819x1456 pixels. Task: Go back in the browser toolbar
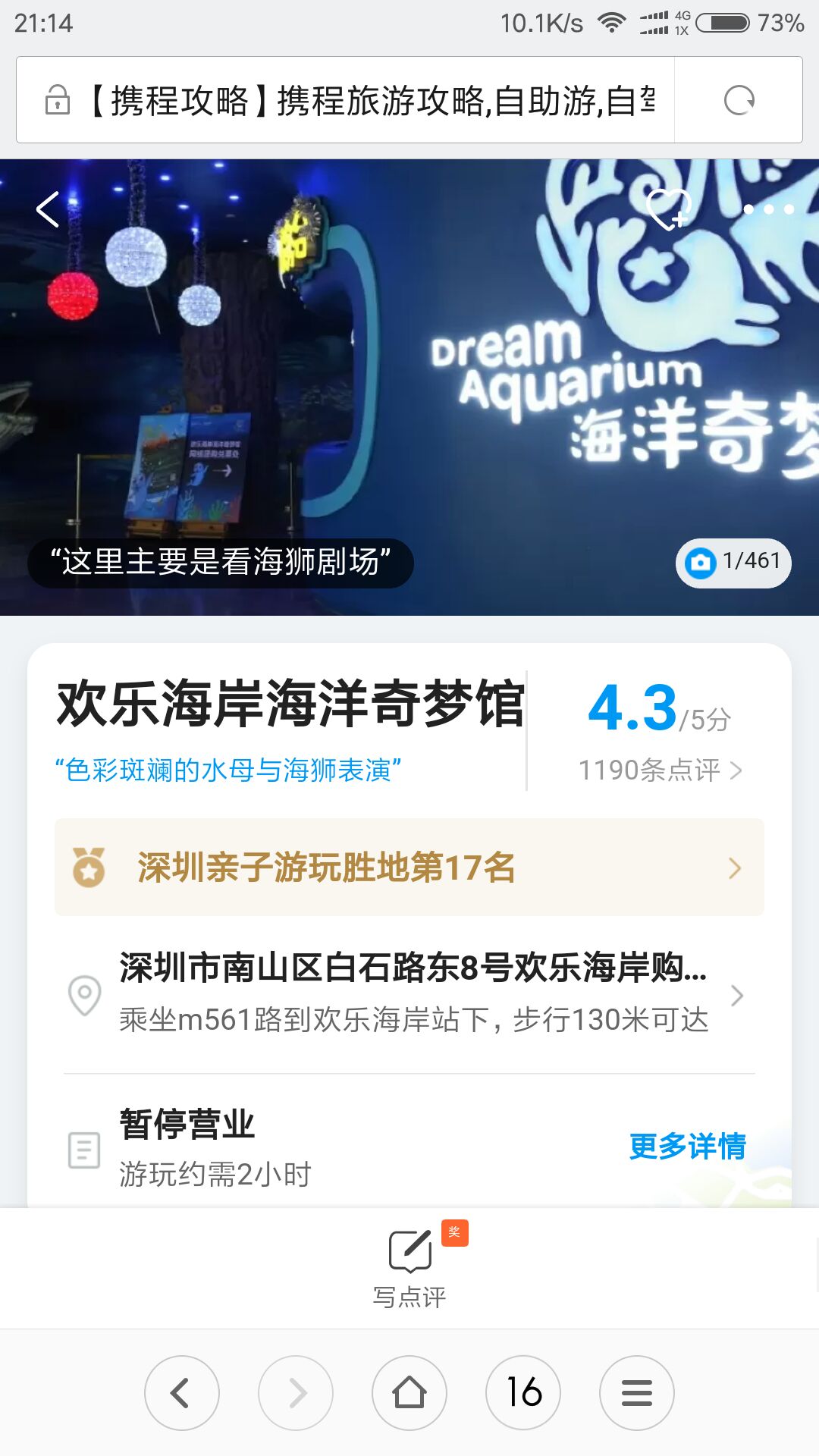[182, 1393]
